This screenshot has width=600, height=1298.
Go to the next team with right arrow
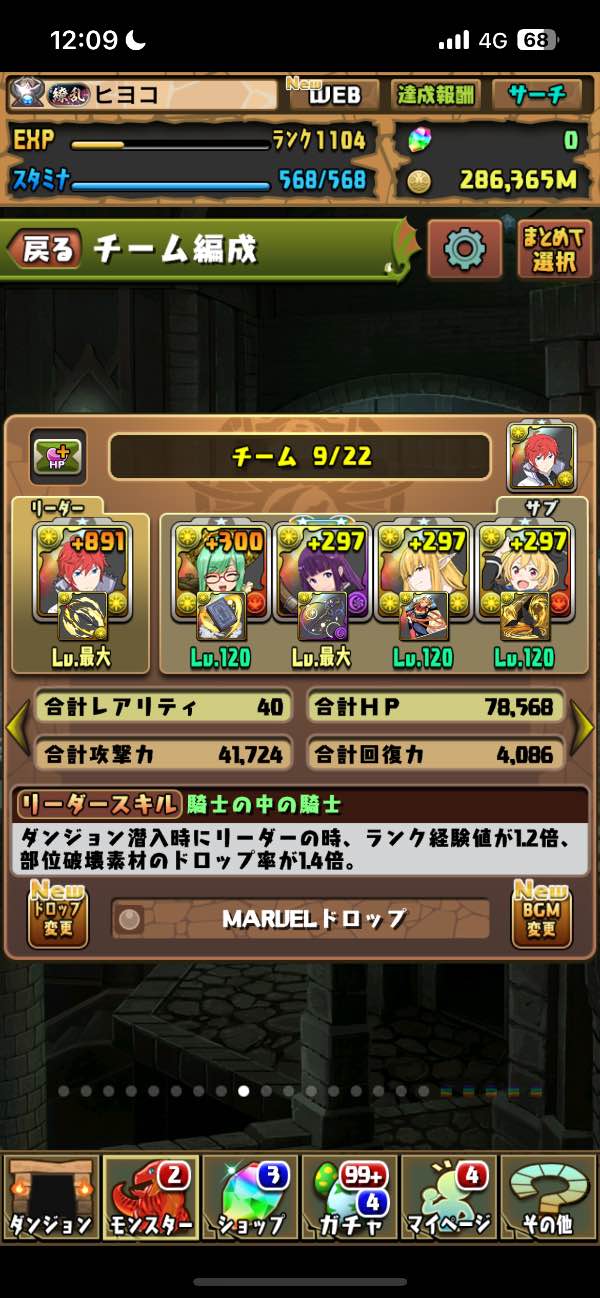(x=582, y=728)
